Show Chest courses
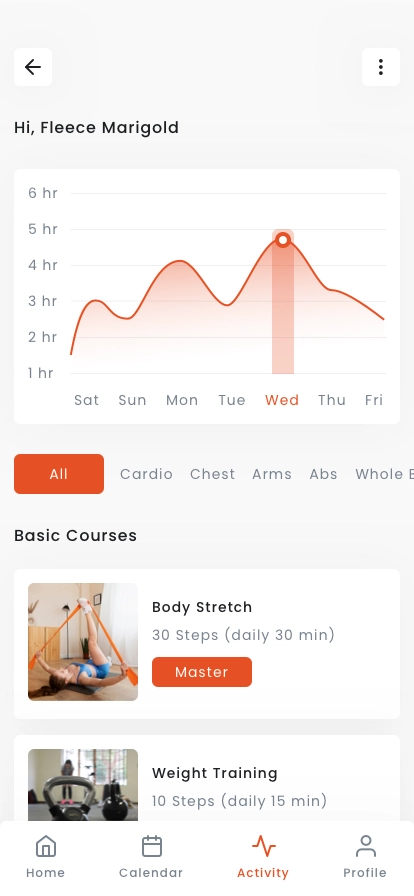 pos(213,474)
